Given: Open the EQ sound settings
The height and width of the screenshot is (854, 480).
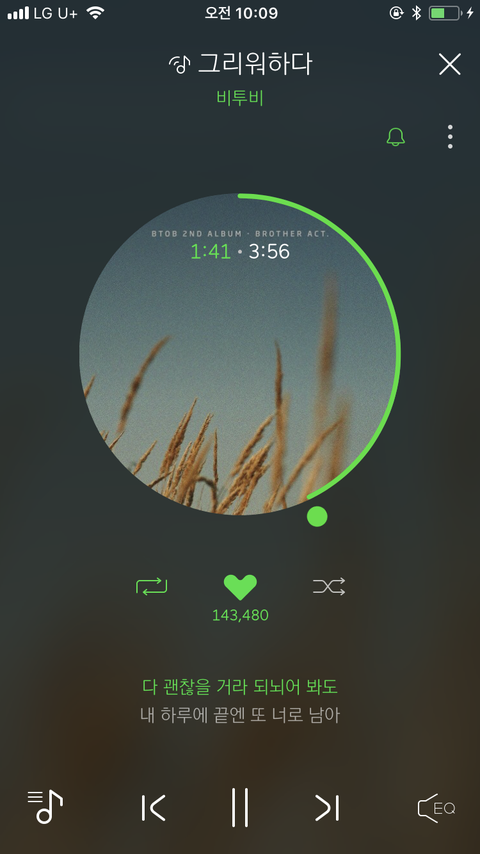Looking at the screenshot, I should [436, 808].
